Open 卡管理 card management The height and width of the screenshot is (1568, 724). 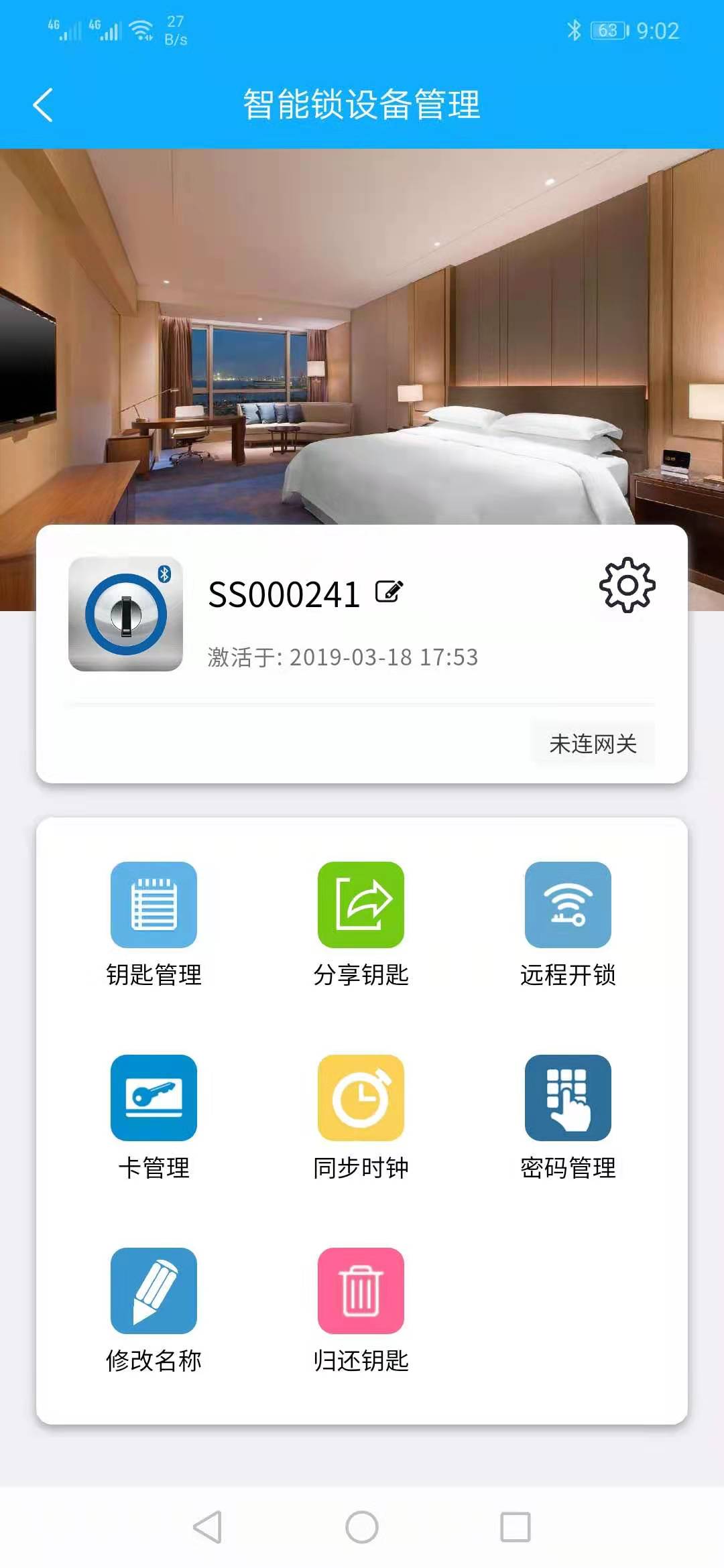[154, 1098]
